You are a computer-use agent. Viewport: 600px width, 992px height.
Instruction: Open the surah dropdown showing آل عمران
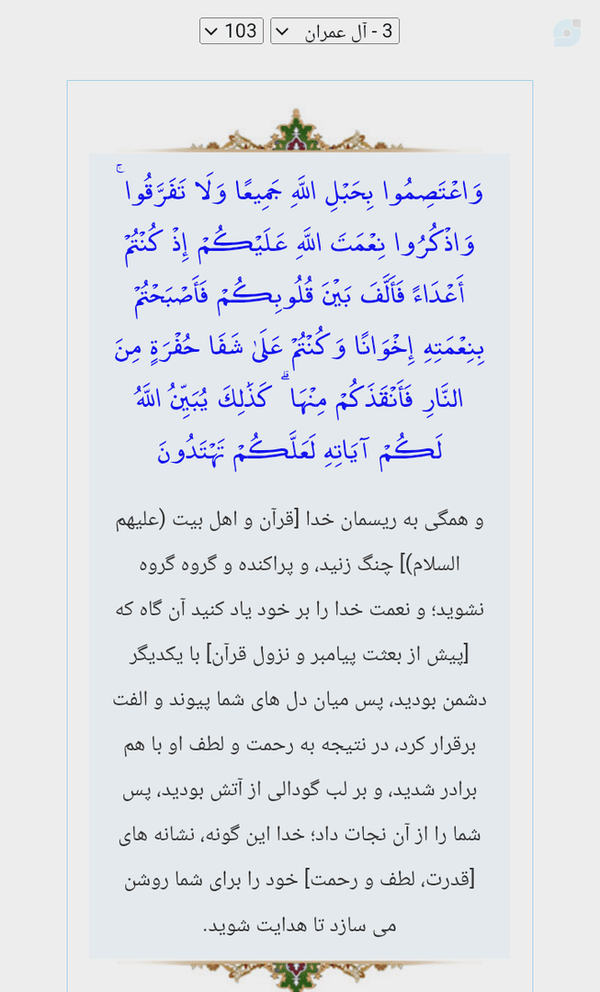pos(335,31)
